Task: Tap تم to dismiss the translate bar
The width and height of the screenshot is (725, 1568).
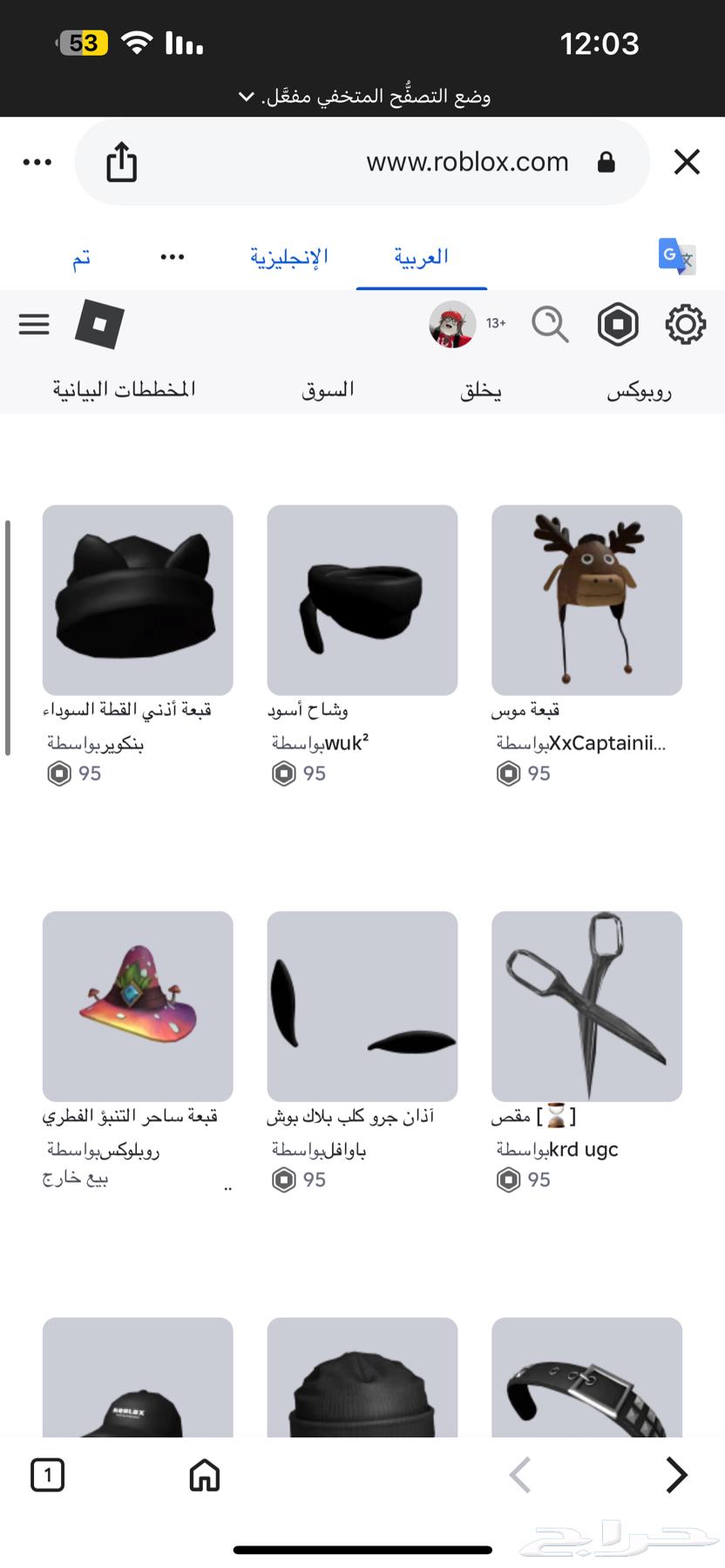Action: click(x=82, y=257)
